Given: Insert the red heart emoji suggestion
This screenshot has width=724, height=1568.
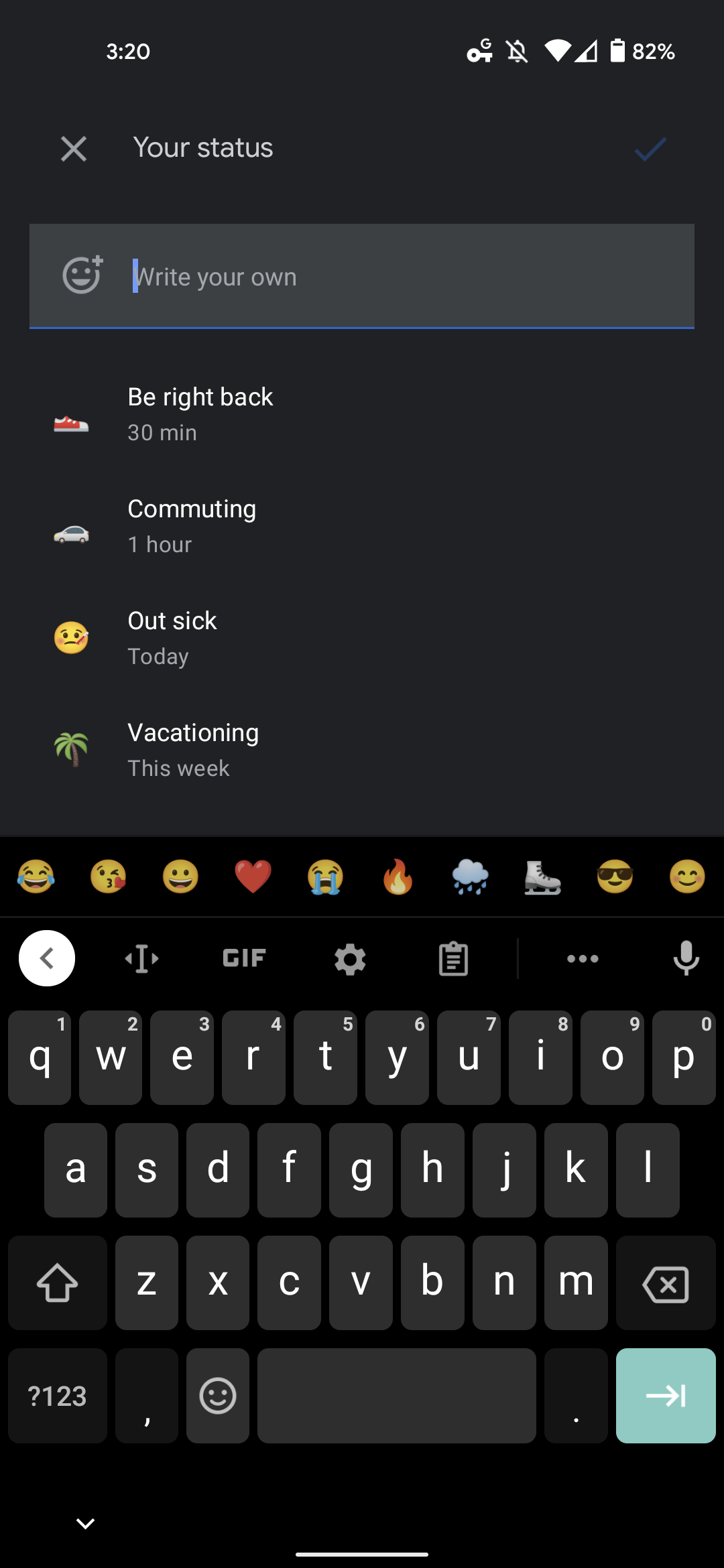Looking at the screenshot, I should click(253, 876).
